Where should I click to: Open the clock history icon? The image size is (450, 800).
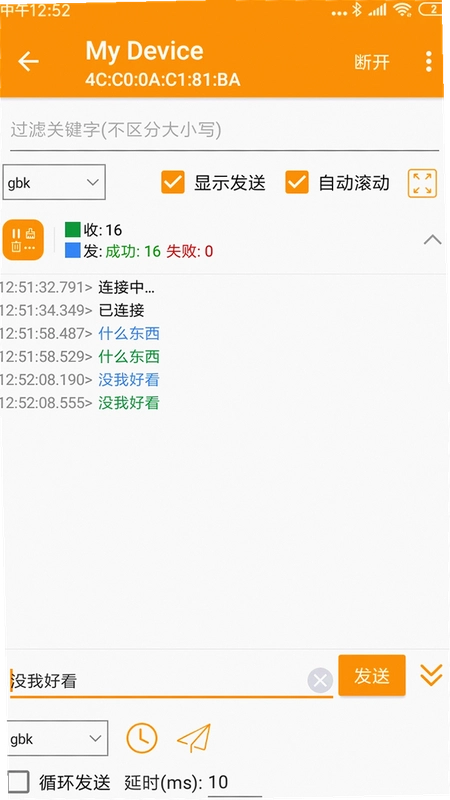click(142, 738)
